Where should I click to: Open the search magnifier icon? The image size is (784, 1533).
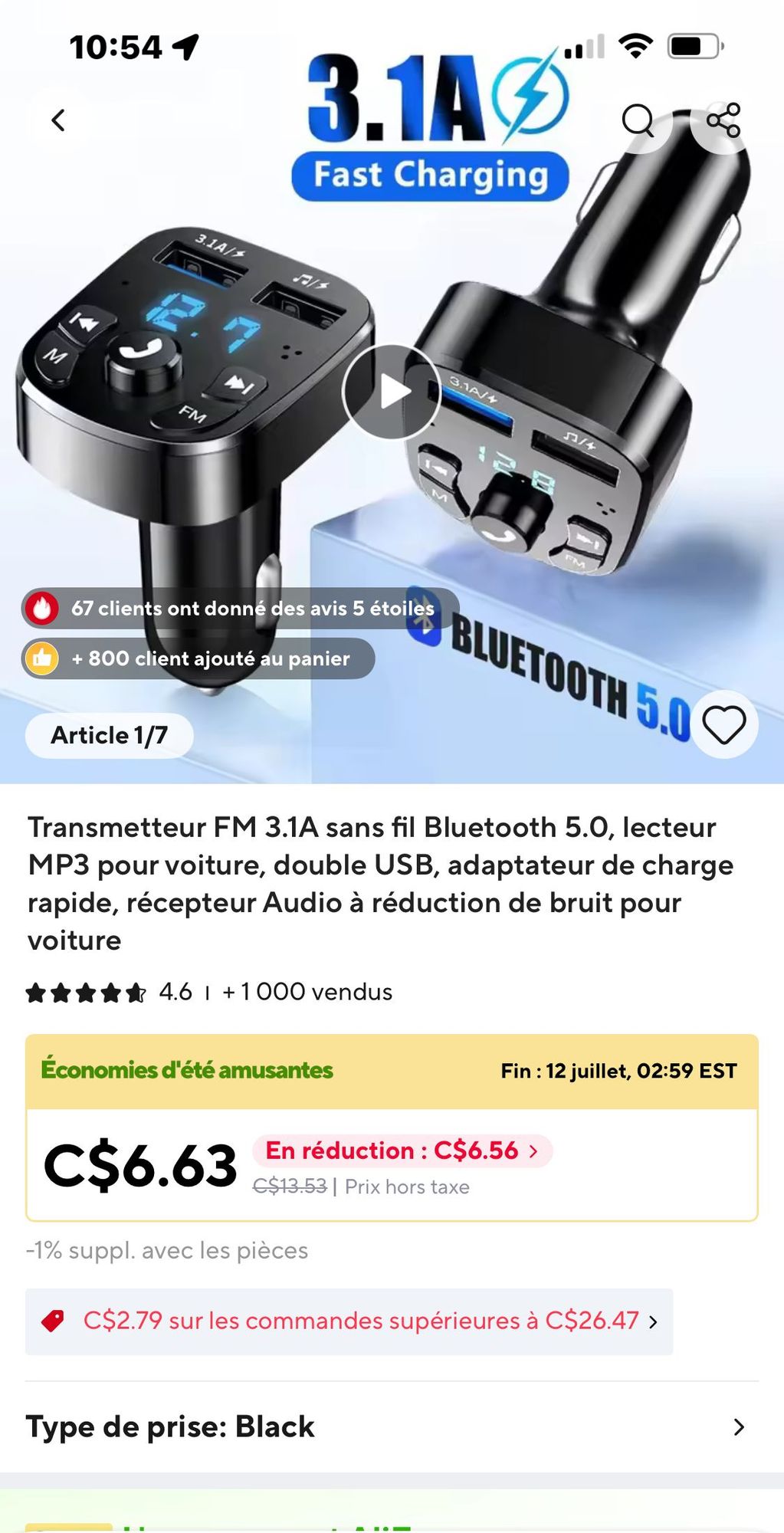click(638, 120)
